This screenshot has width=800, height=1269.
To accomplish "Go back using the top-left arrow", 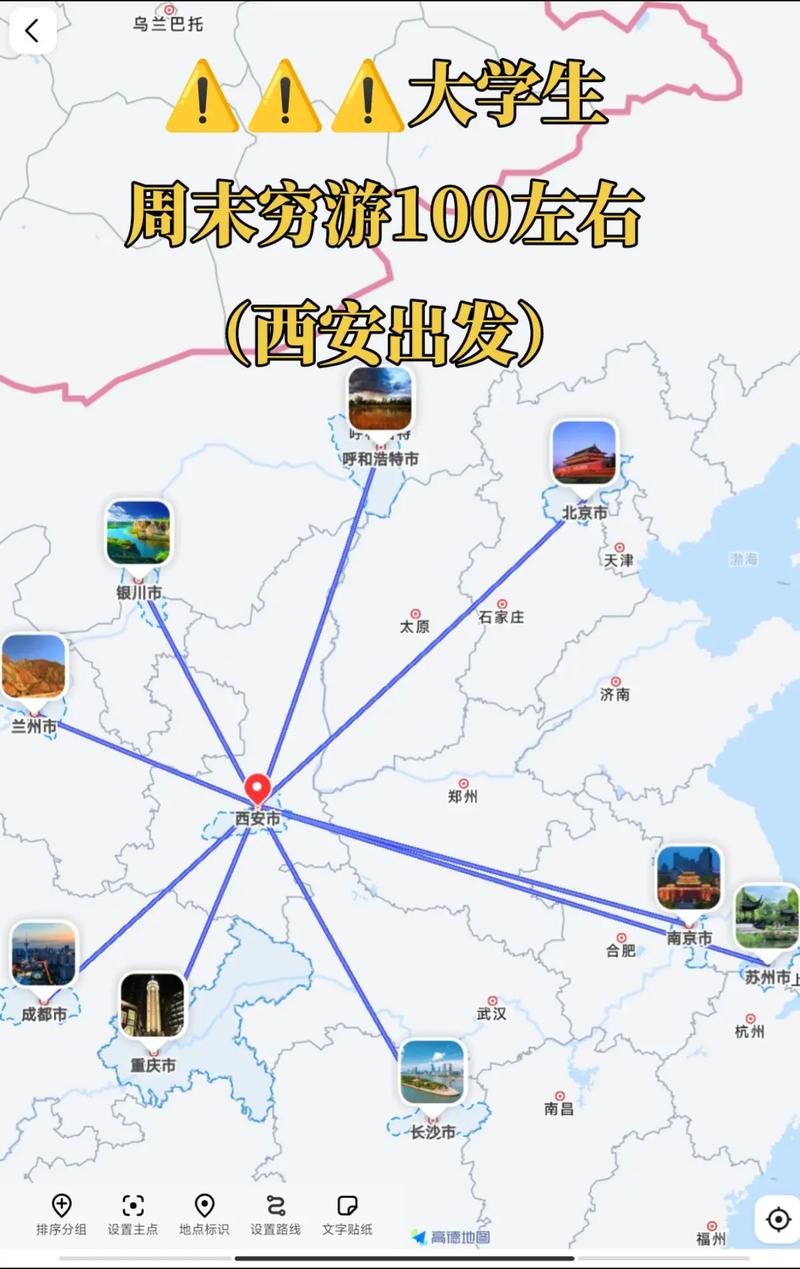I will point(32,31).
